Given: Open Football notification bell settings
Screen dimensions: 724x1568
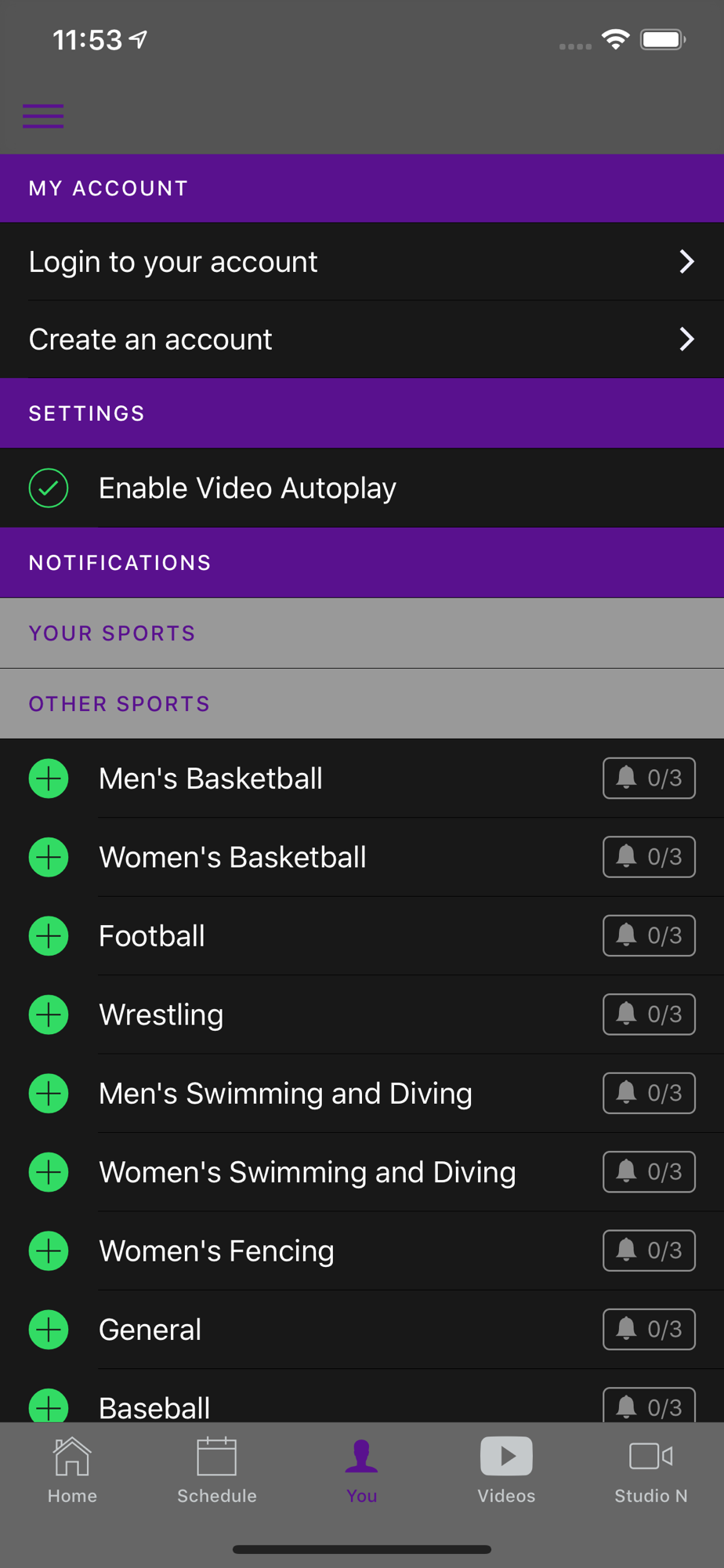Looking at the screenshot, I should [x=649, y=935].
